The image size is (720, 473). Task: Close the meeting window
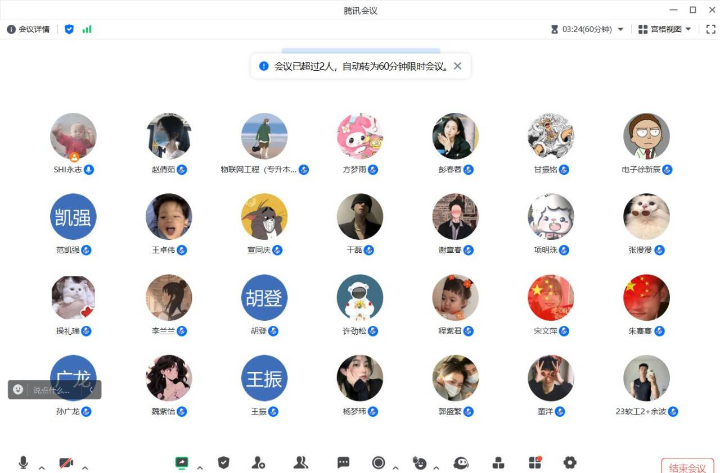coord(709,9)
